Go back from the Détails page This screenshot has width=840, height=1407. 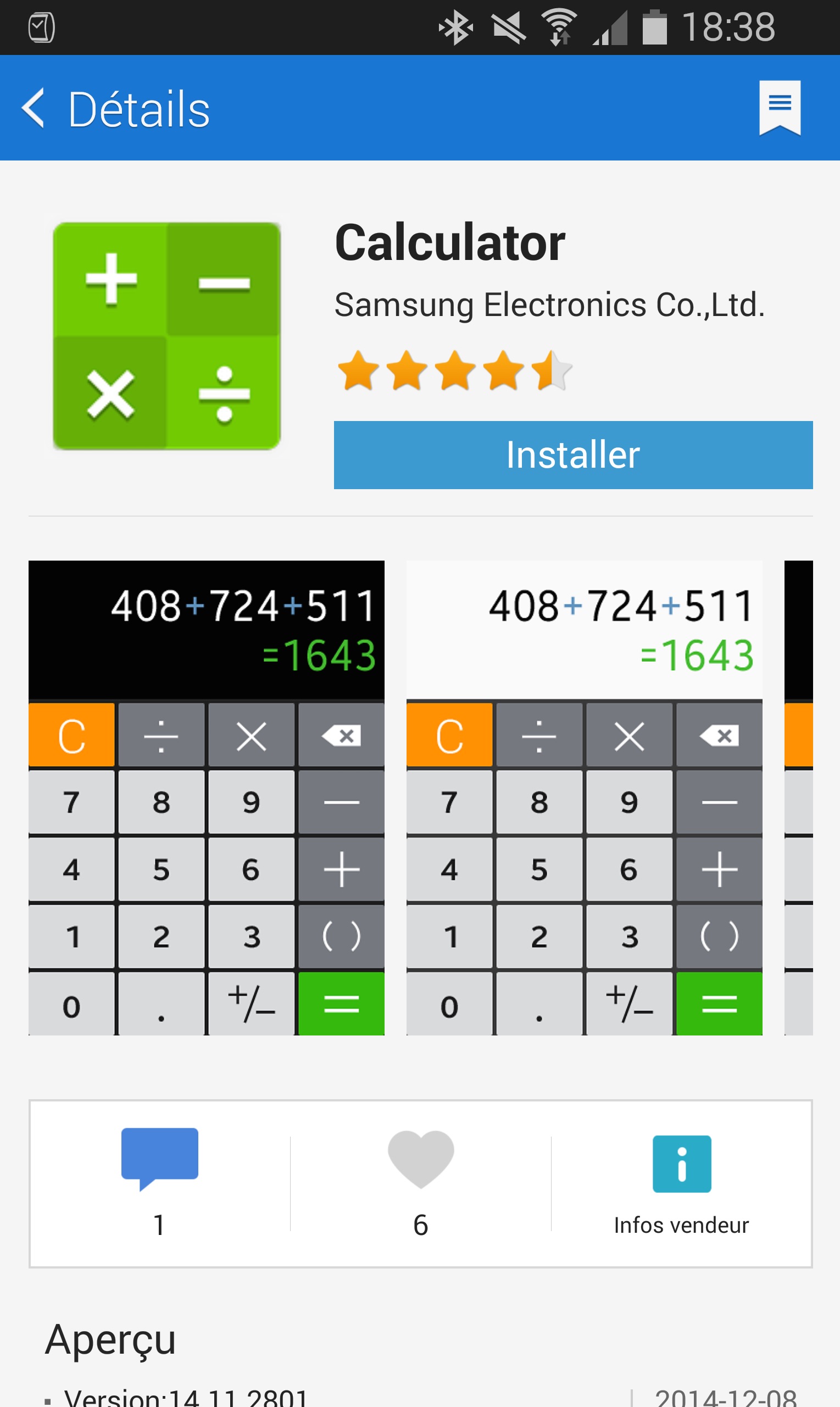tap(34, 108)
